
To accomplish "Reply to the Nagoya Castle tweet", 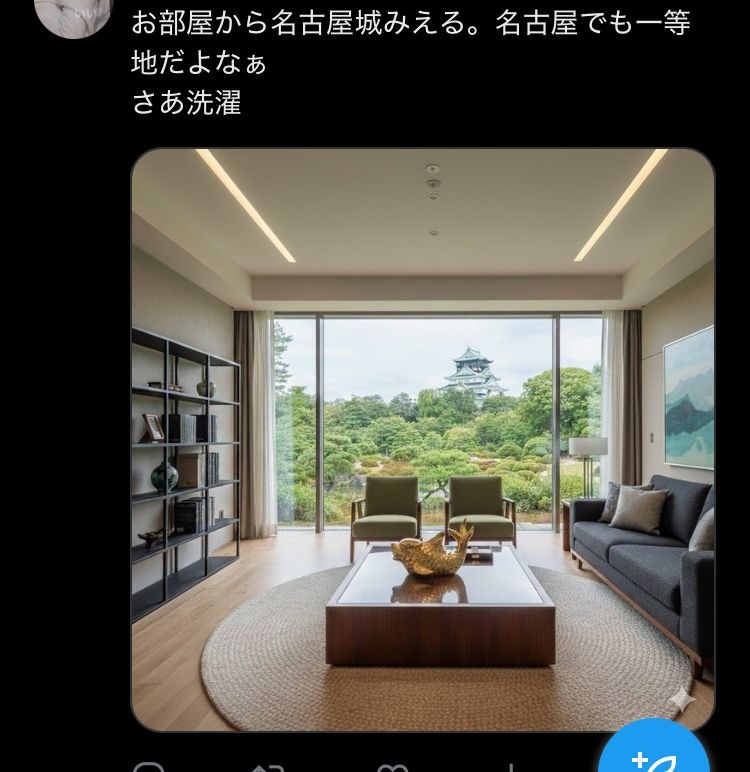I will 148,767.
